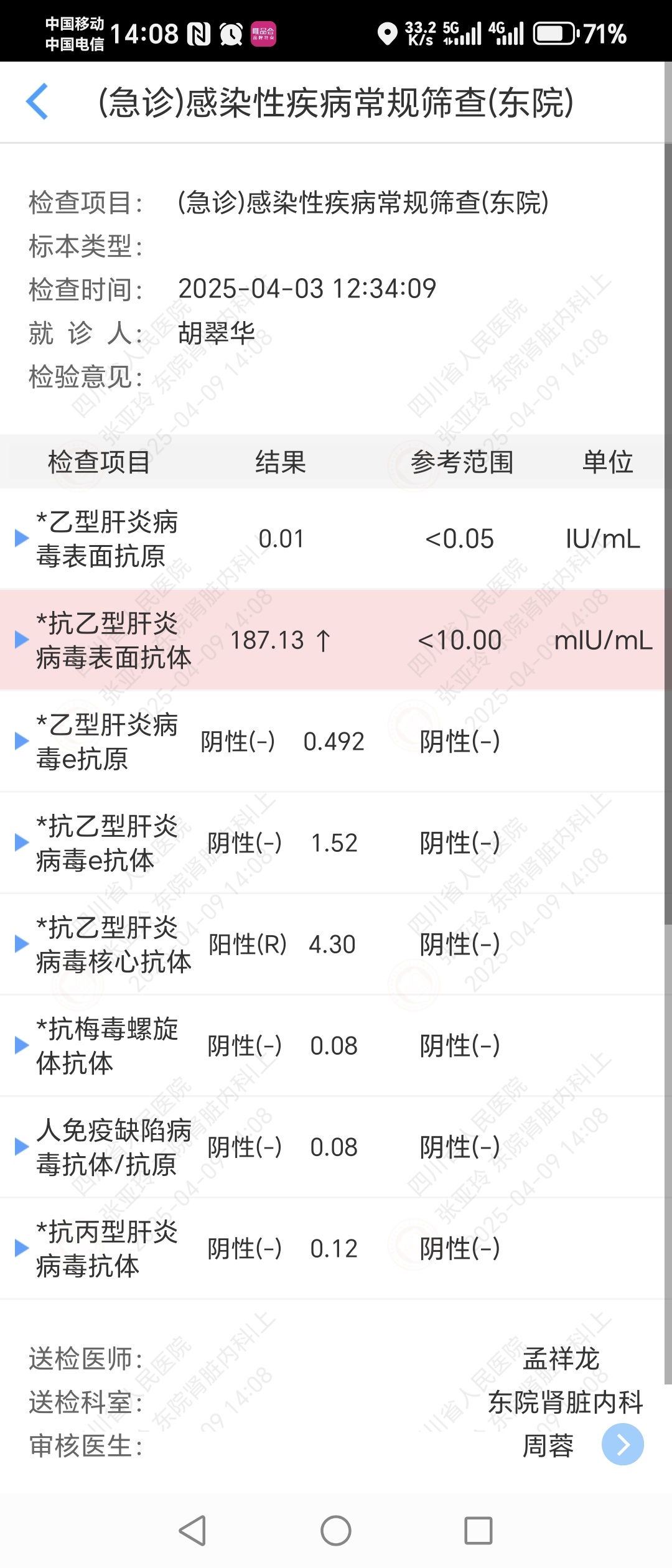
Task: Expand the 抗乙型肝炎病毒e抗体 row
Action: tap(22, 842)
